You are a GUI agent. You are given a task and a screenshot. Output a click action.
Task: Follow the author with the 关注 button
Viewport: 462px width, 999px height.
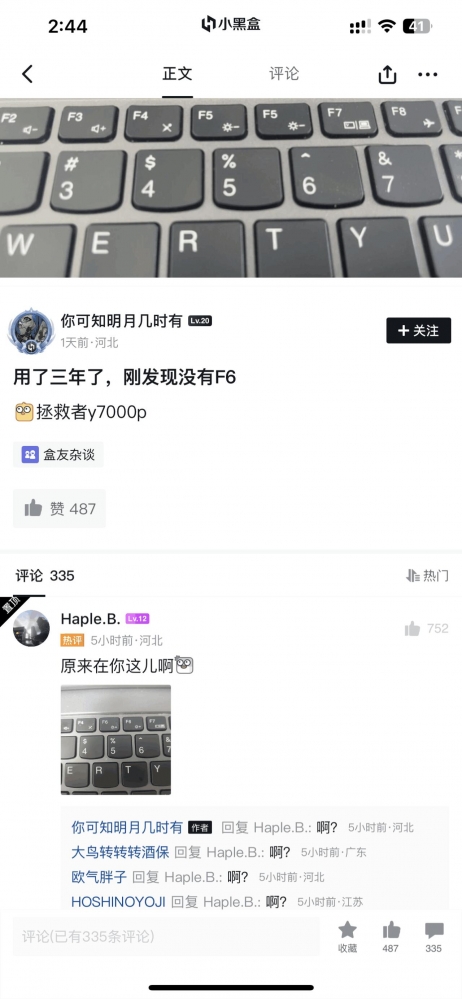(x=419, y=331)
